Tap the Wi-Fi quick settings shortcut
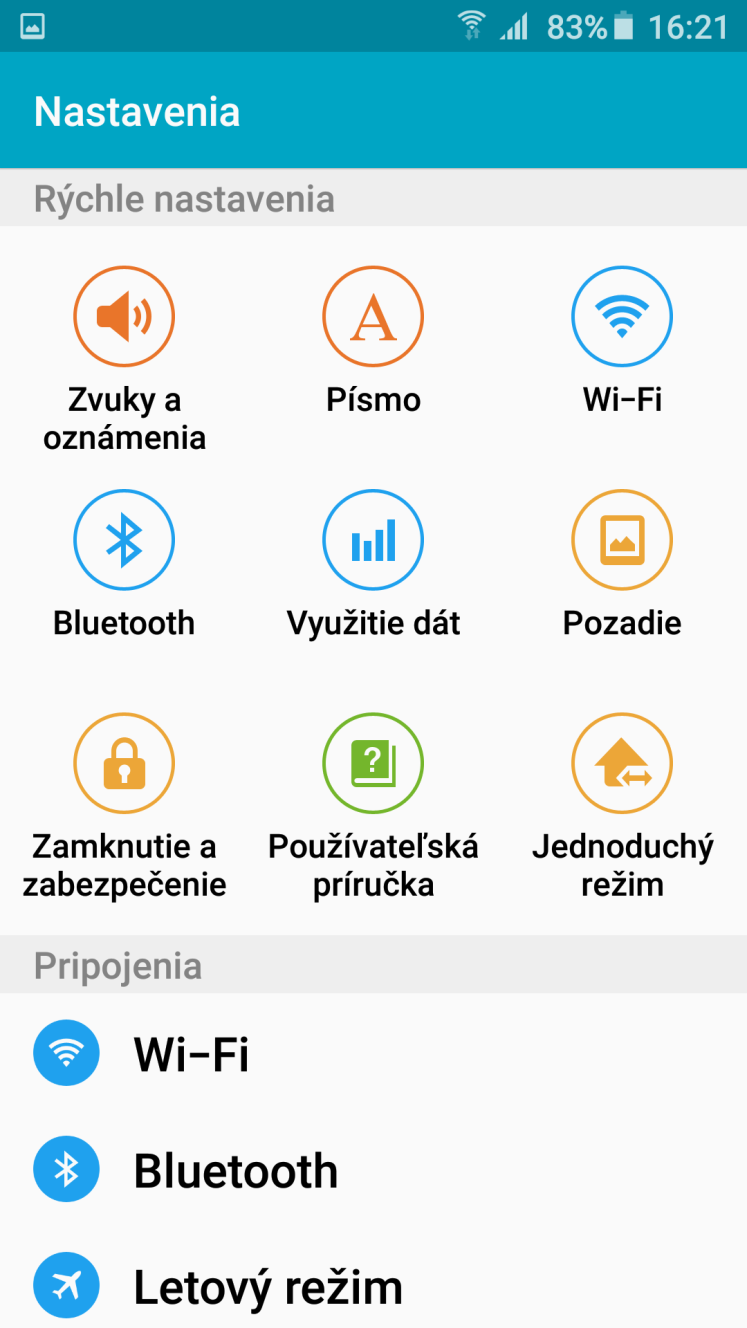Image resolution: width=747 pixels, height=1328 pixels. pyautogui.click(x=622, y=358)
